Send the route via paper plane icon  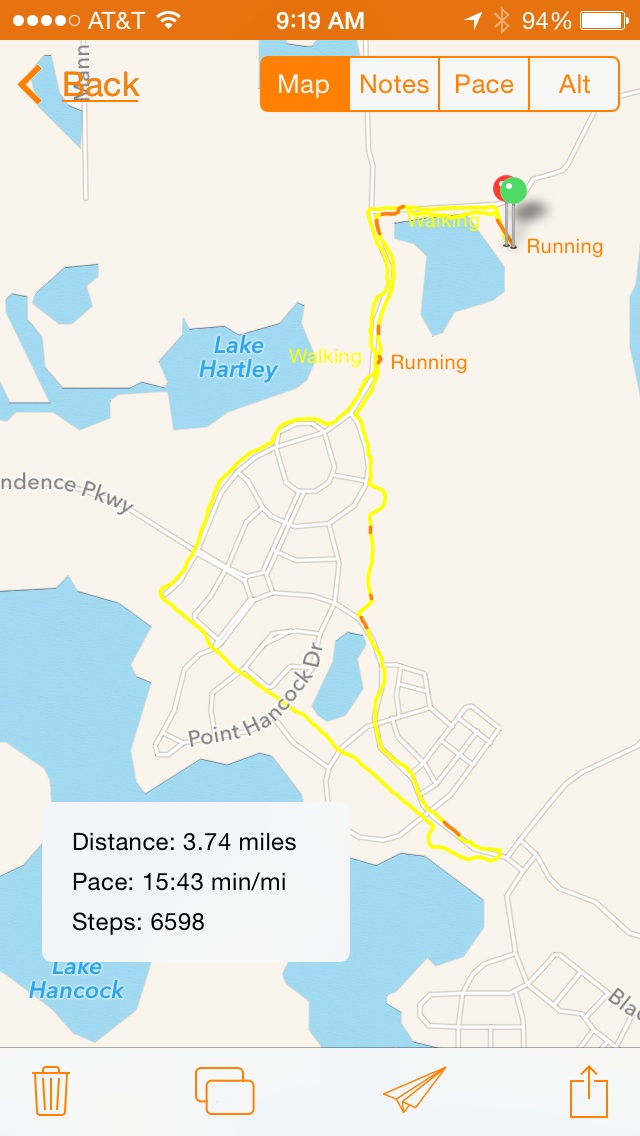pyautogui.click(x=414, y=1091)
